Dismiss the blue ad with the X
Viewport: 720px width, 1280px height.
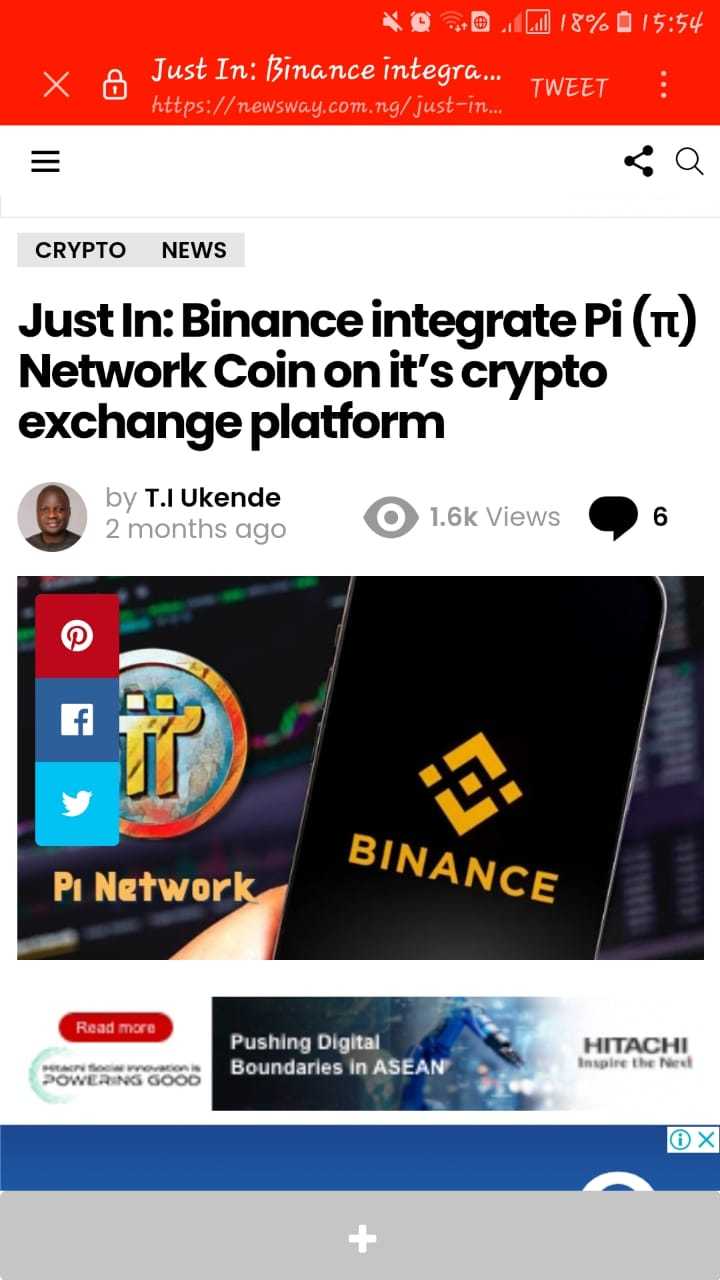click(706, 1139)
